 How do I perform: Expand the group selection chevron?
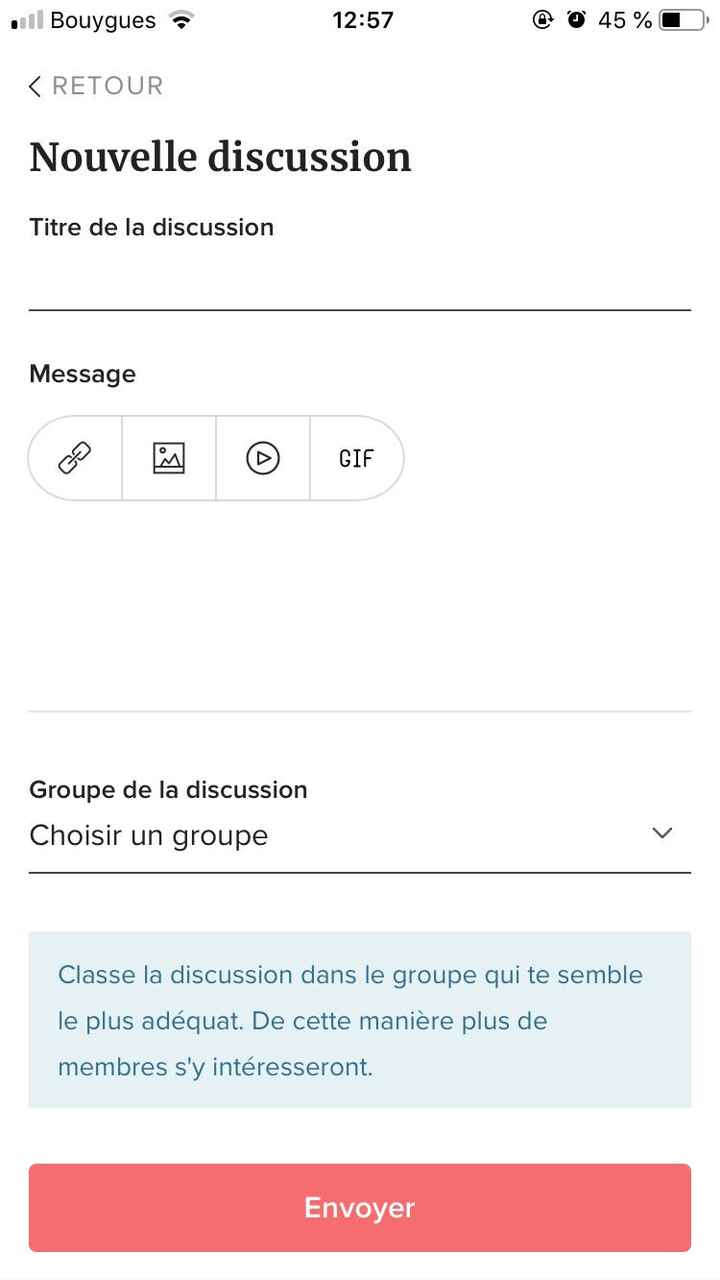tap(661, 832)
